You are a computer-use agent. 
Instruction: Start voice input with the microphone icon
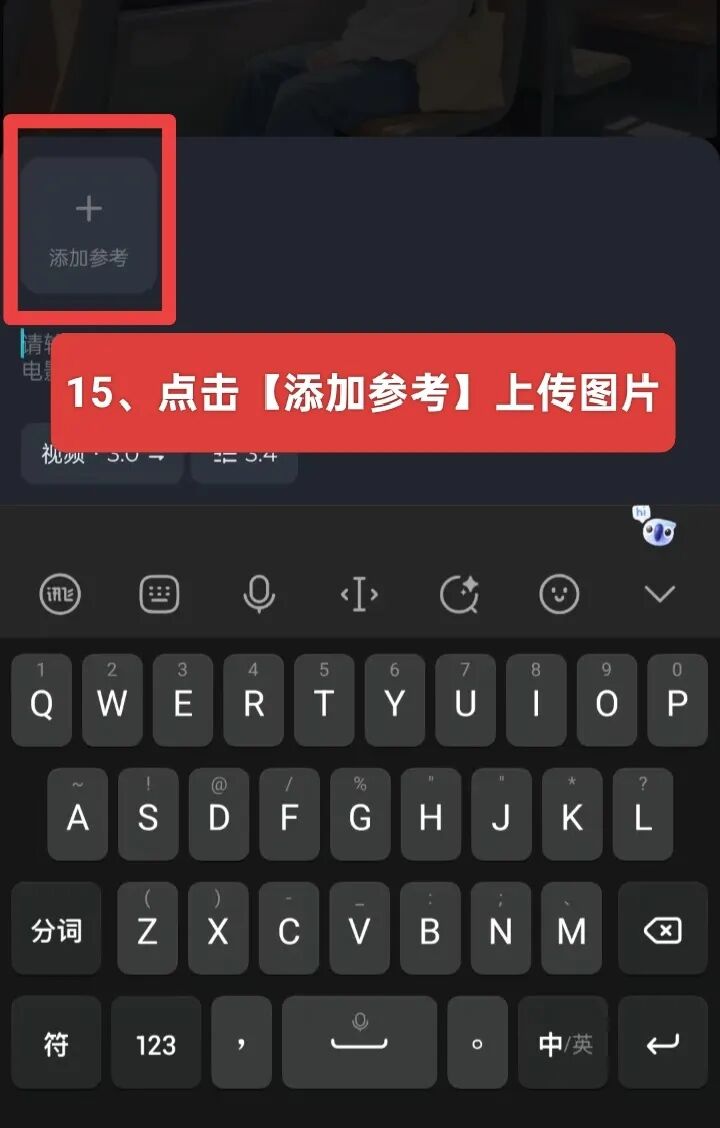point(259,595)
